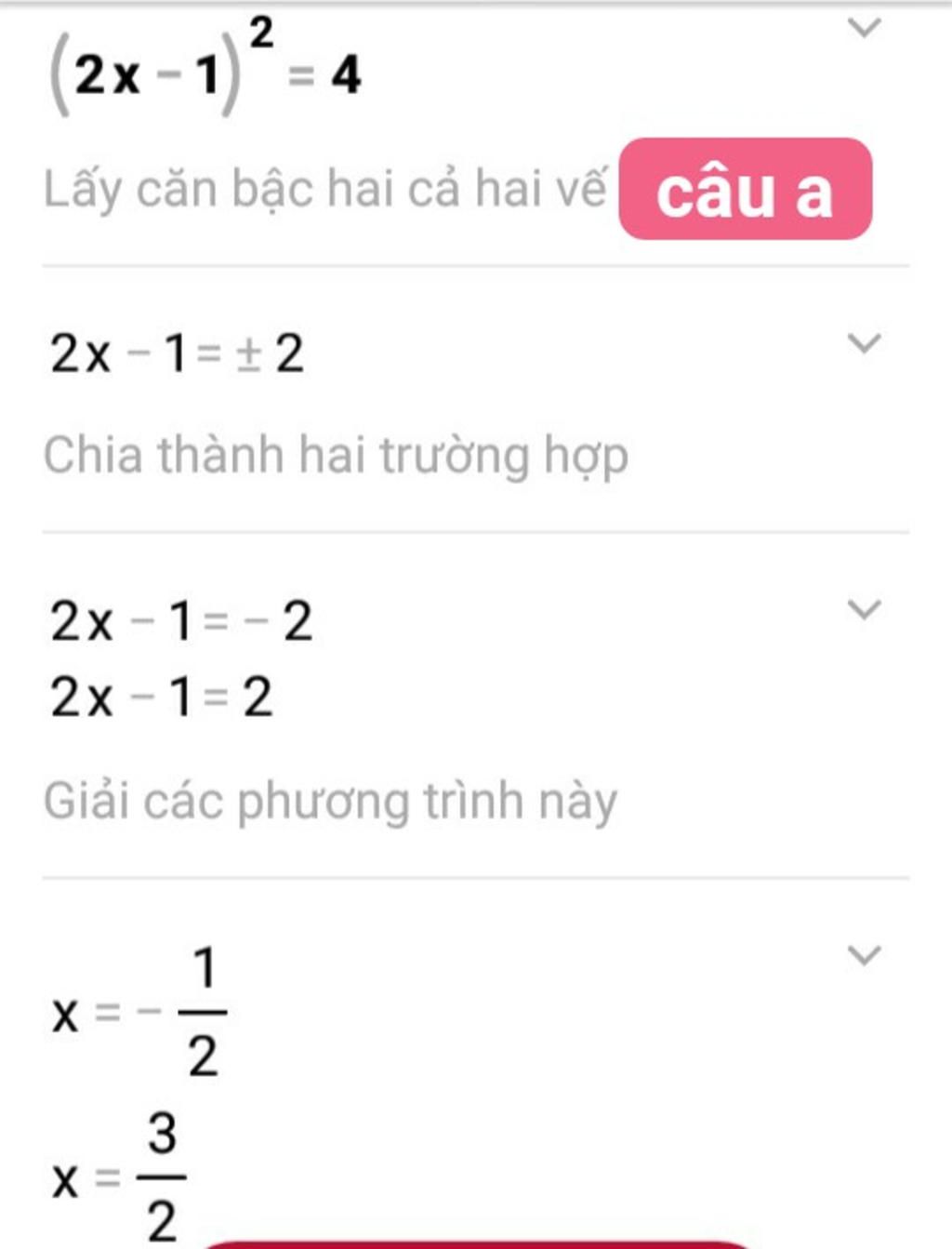Expand the x = −1/2 solution step
The image size is (952, 1249).
(x=864, y=955)
